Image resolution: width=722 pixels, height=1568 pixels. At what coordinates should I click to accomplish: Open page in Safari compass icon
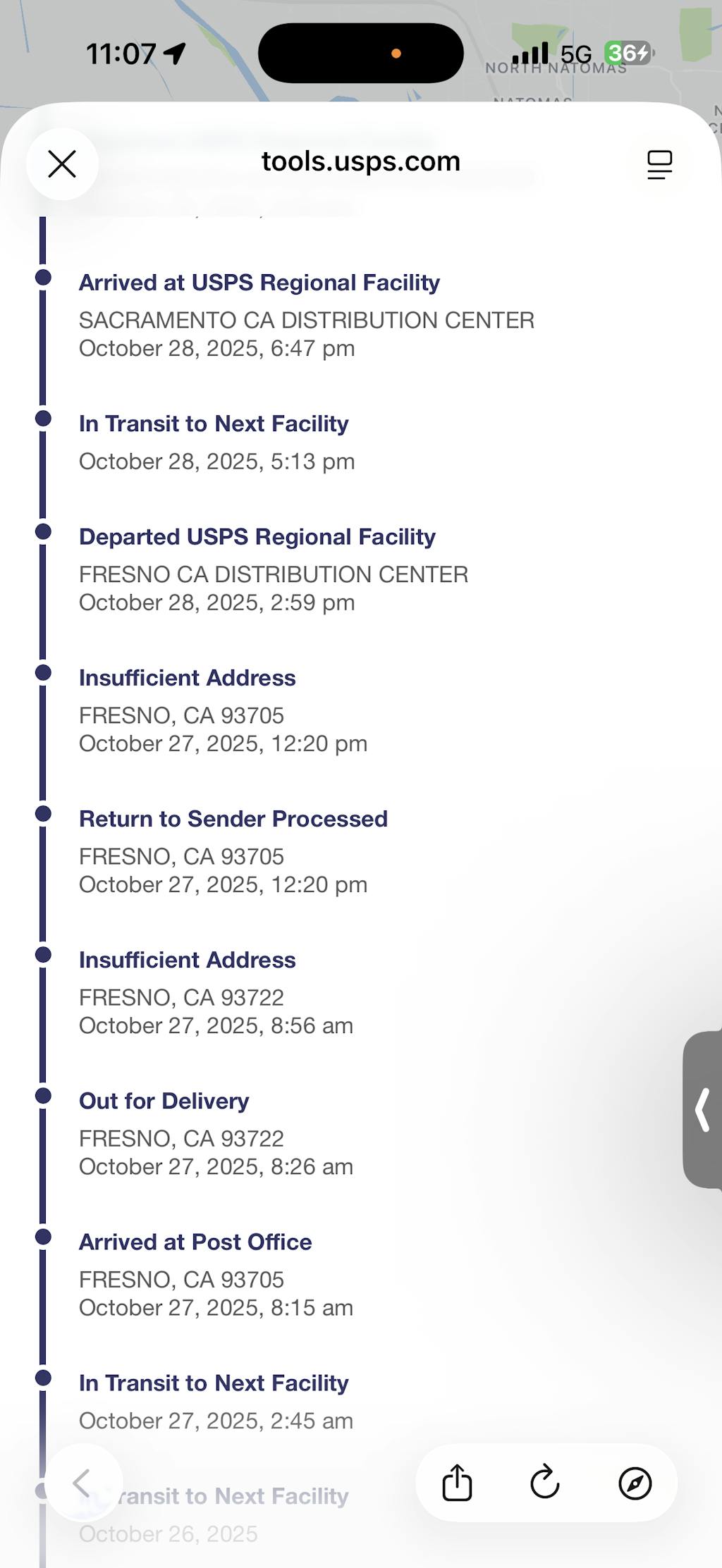pos(635,1483)
